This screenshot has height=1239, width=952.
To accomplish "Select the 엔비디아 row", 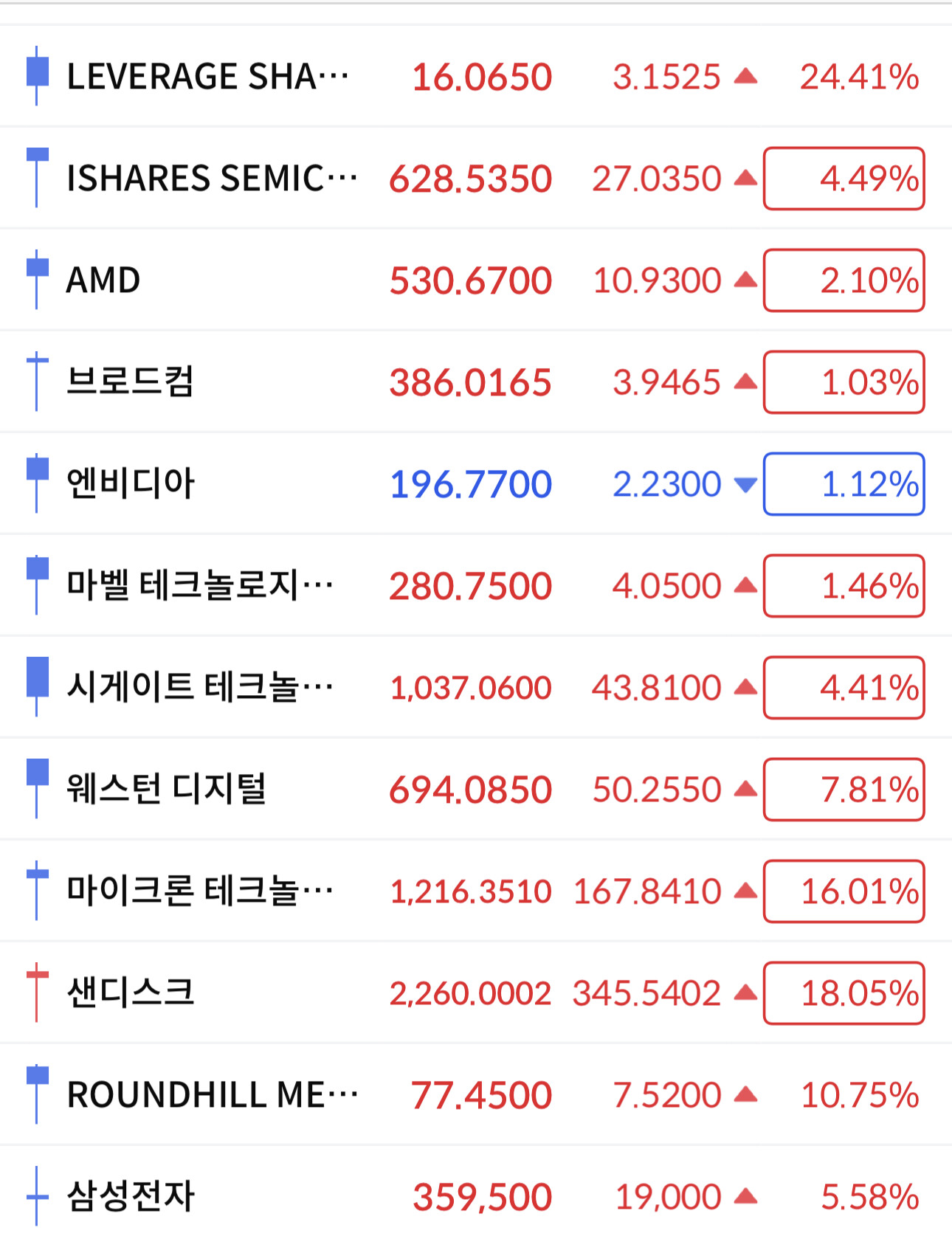I will [x=476, y=483].
